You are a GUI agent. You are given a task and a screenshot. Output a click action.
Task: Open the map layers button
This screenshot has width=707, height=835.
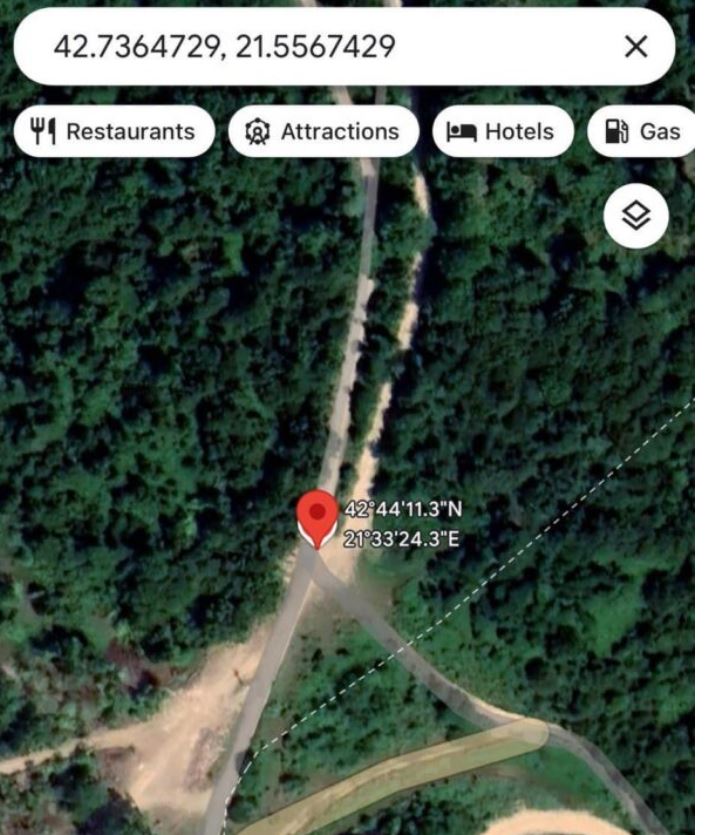coord(637,216)
